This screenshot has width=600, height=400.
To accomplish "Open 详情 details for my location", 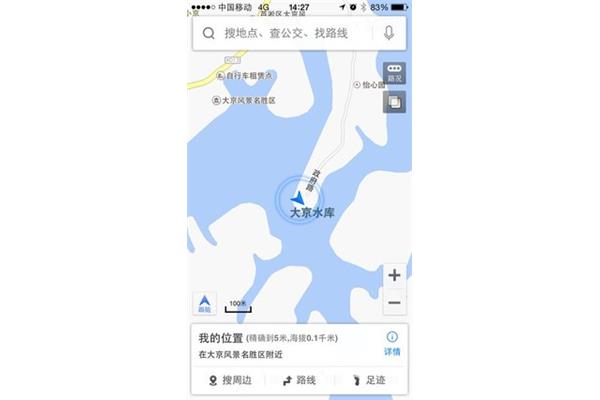I will click(392, 343).
